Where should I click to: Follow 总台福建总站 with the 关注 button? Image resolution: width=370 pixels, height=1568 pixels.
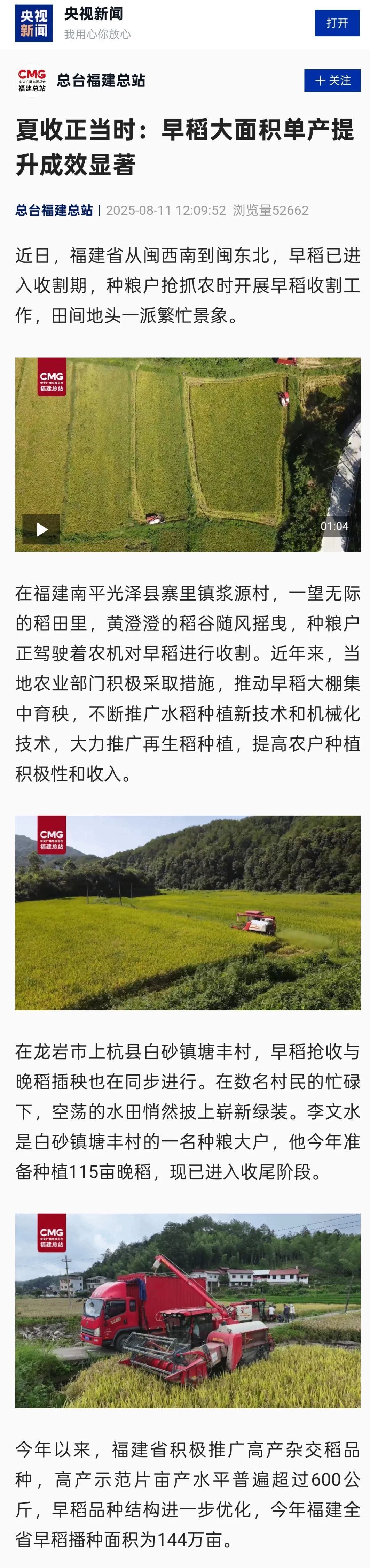(332, 81)
